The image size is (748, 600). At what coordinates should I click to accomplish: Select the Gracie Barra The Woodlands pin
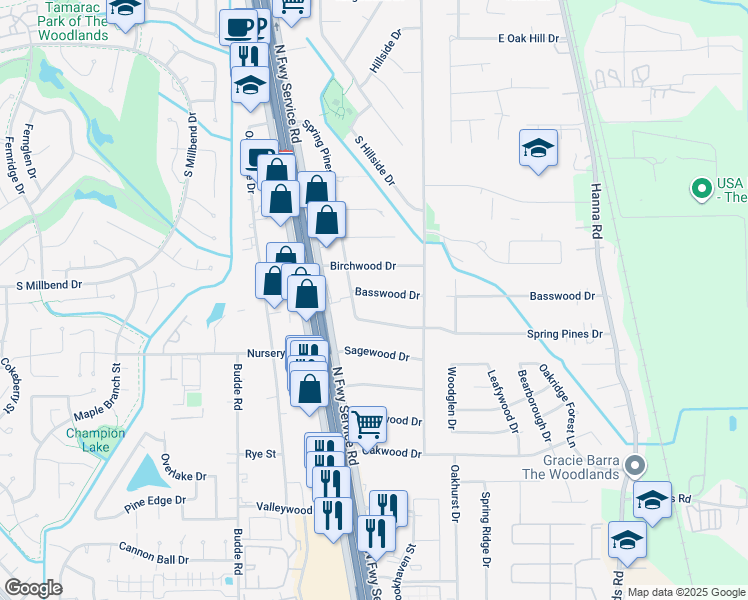point(634,466)
